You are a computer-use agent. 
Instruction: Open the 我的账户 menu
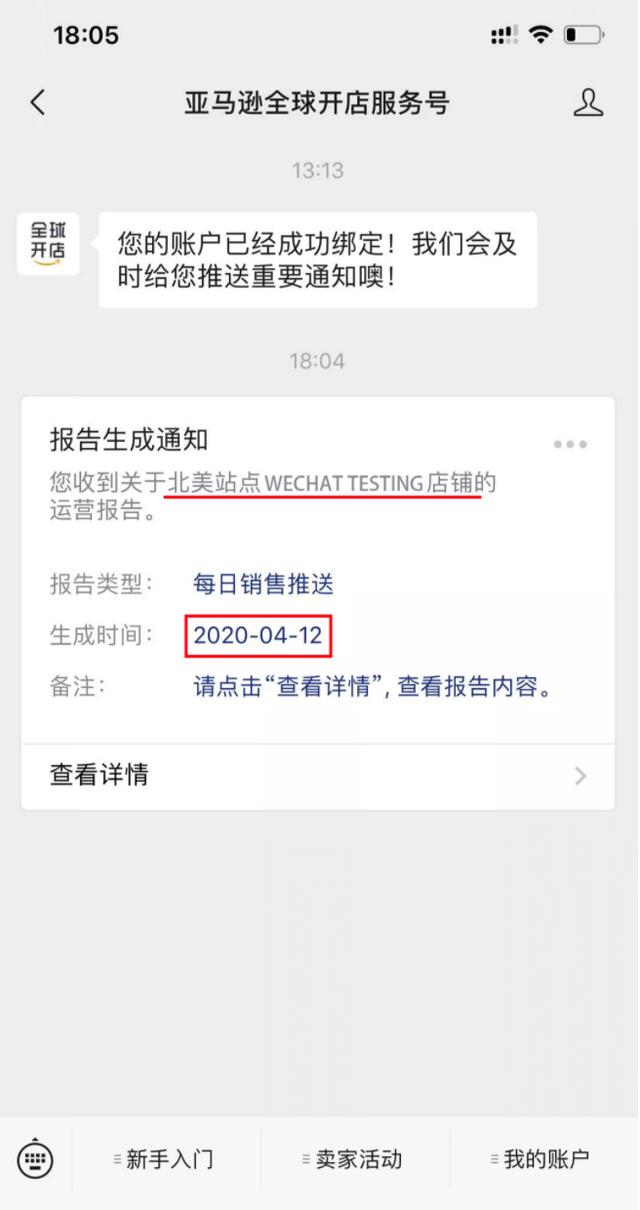click(543, 1160)
